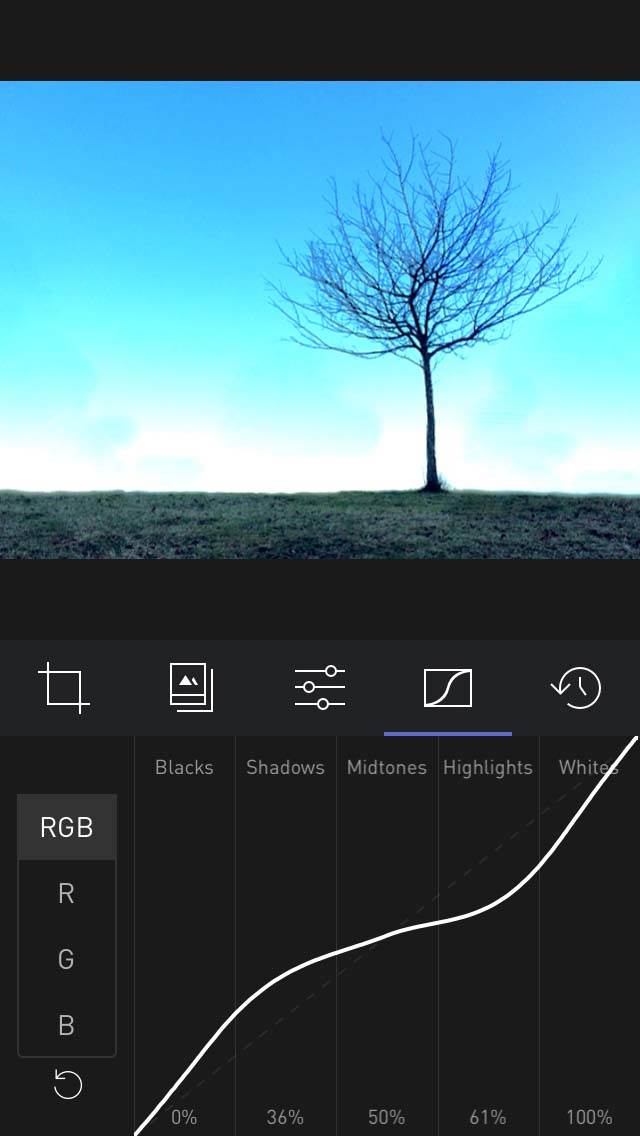Open the edit history tool
This screenshot has height=1136, width=640.
point(576,688)
